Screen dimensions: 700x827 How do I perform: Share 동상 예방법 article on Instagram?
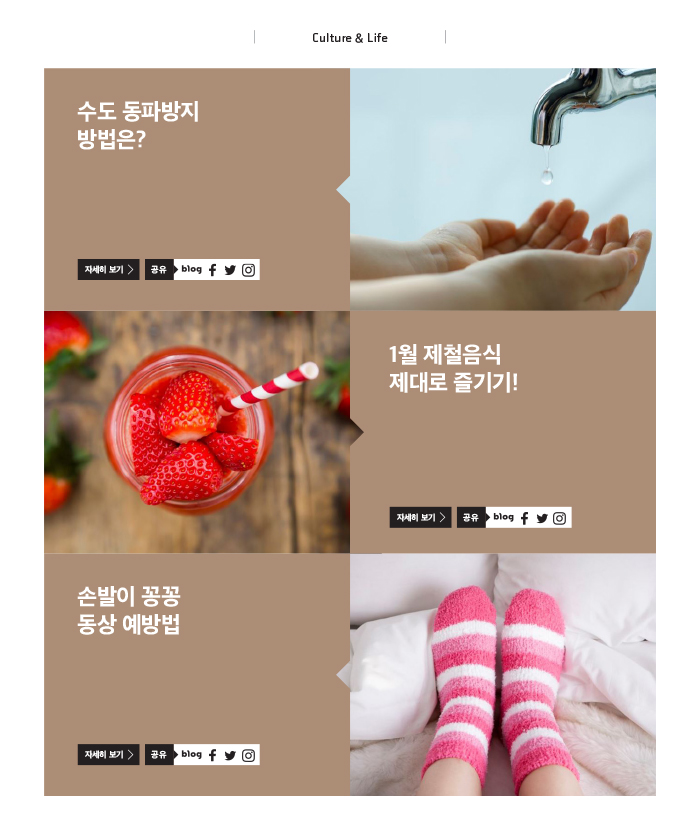(x=249, y=755)
